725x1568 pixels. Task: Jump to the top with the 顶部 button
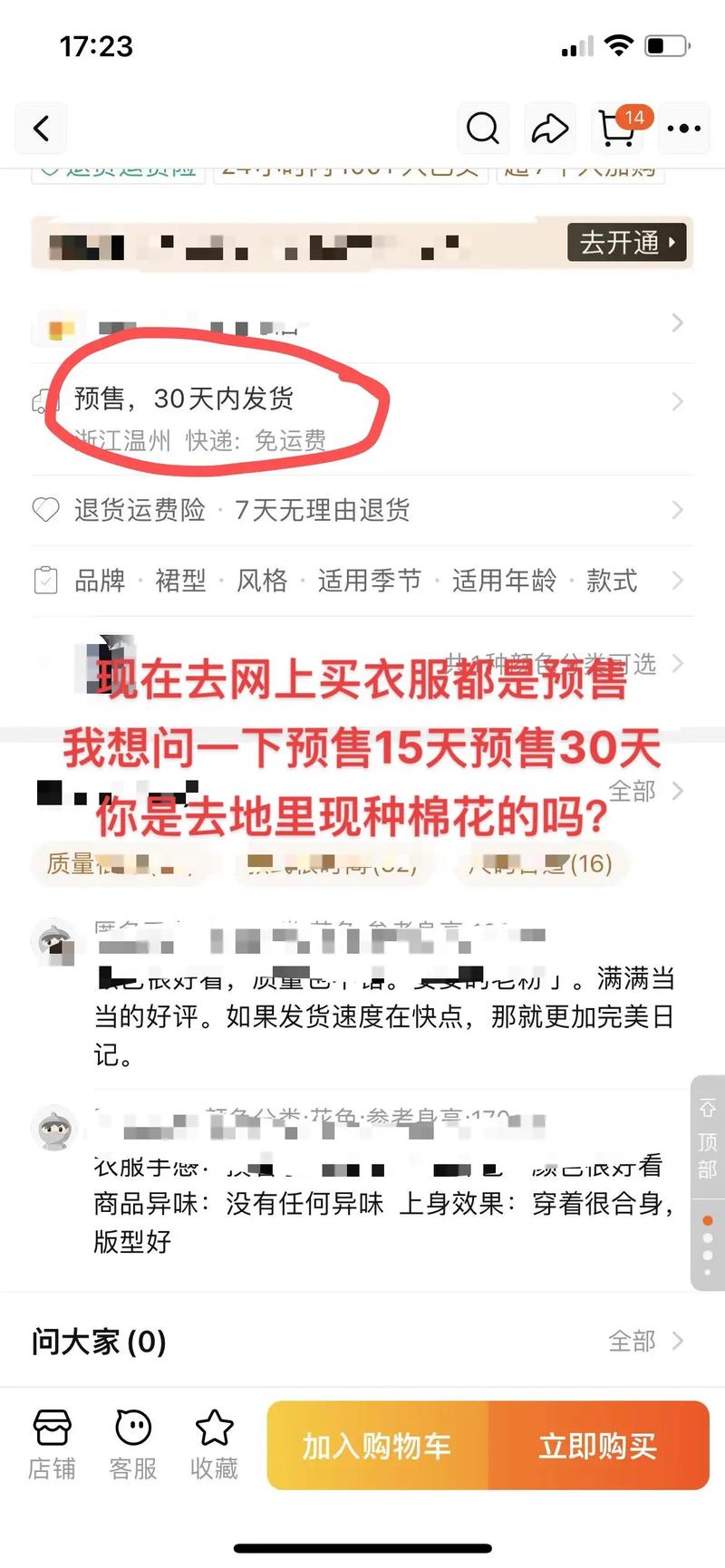707,1140
